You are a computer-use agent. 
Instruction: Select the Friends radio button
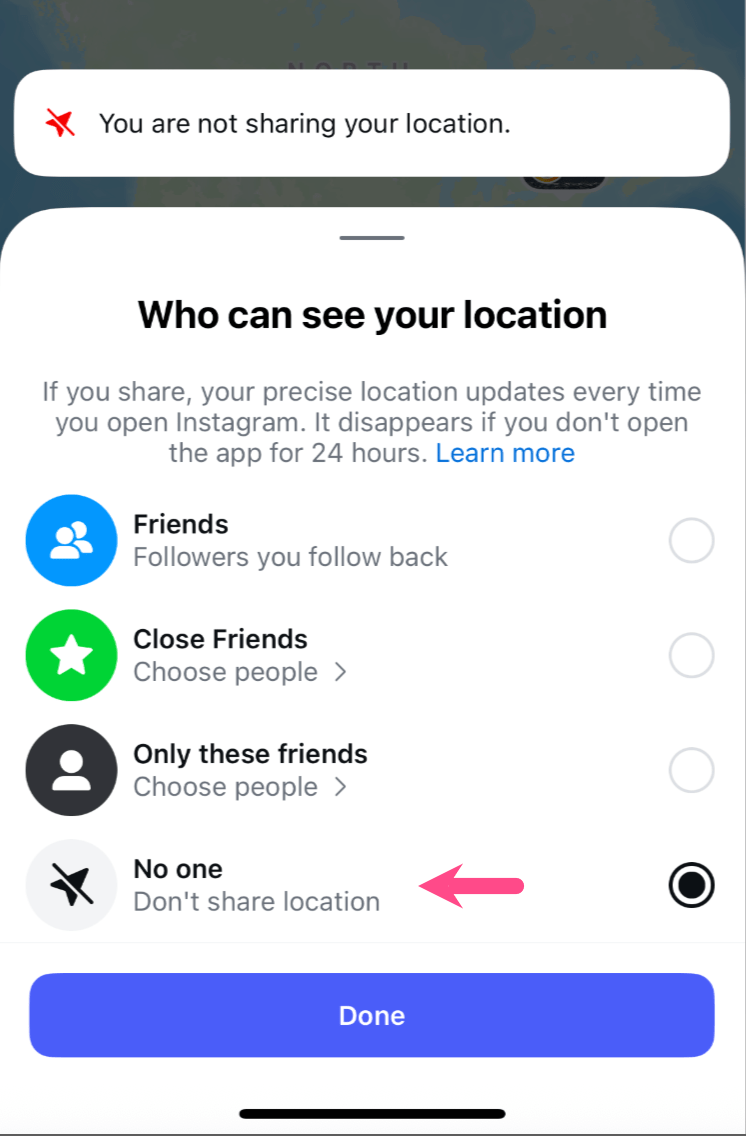point(691,541)
